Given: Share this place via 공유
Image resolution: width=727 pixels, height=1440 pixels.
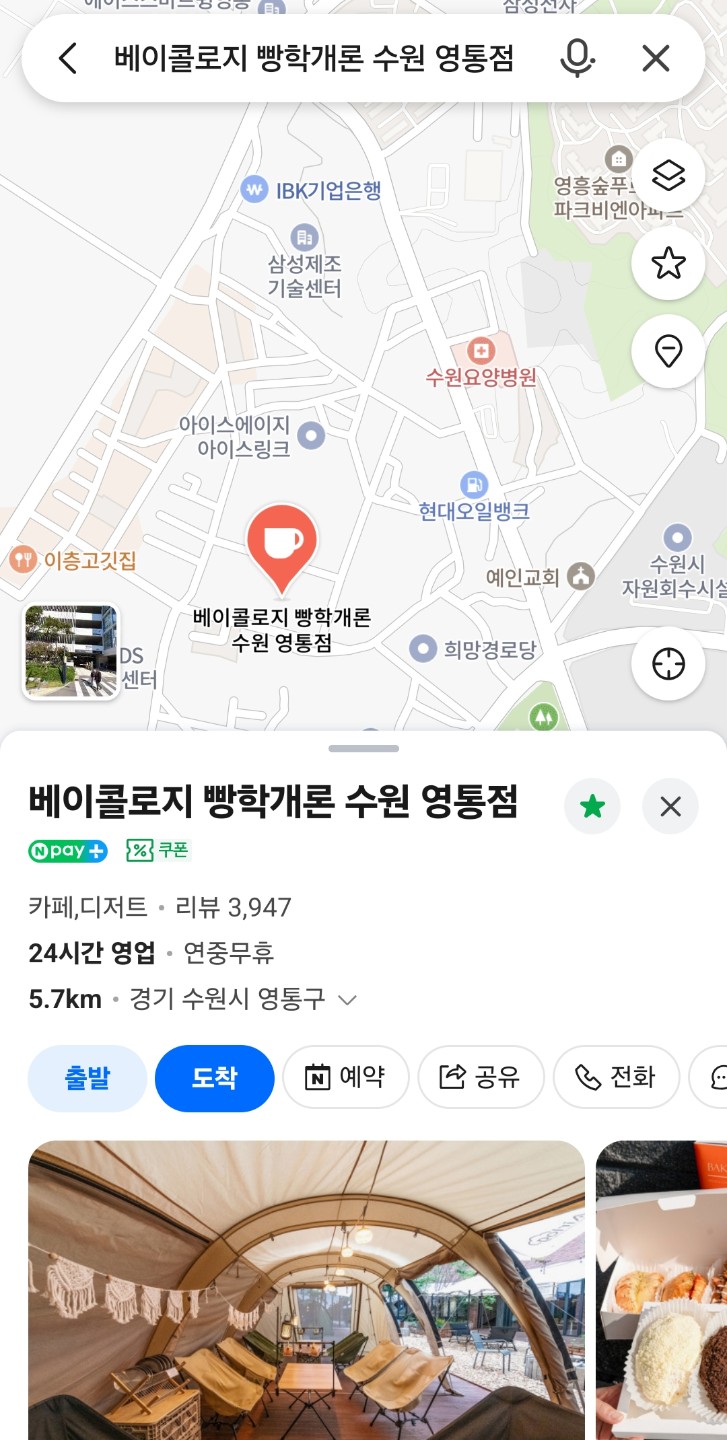Looking at the screenshot, I should 480,1077.
